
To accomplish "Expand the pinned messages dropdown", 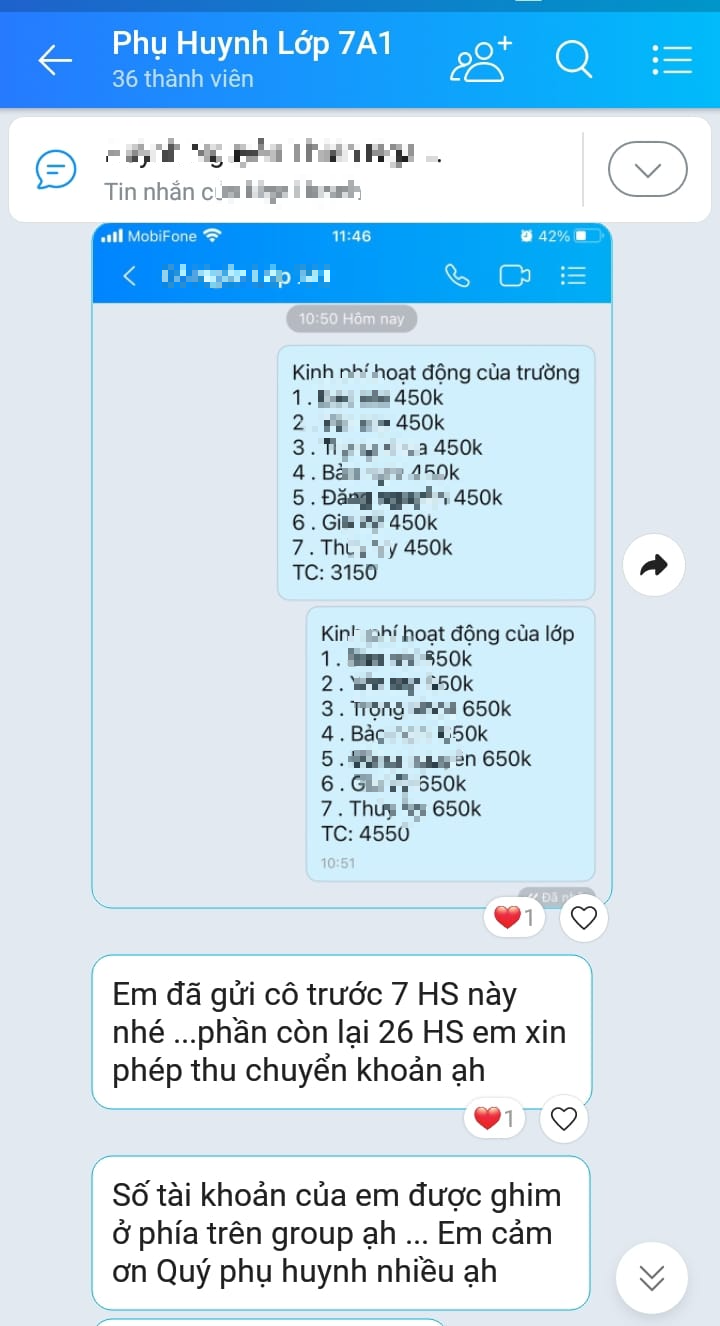I will pos(648,169).
